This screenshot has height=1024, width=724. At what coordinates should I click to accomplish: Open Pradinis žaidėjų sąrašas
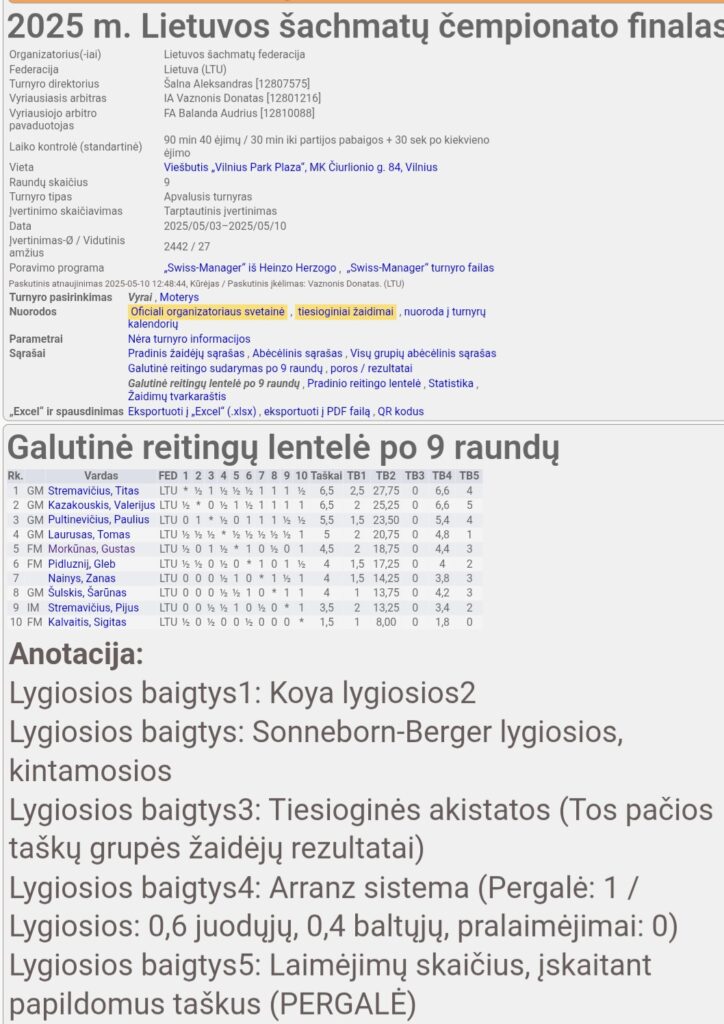(186, 353)
